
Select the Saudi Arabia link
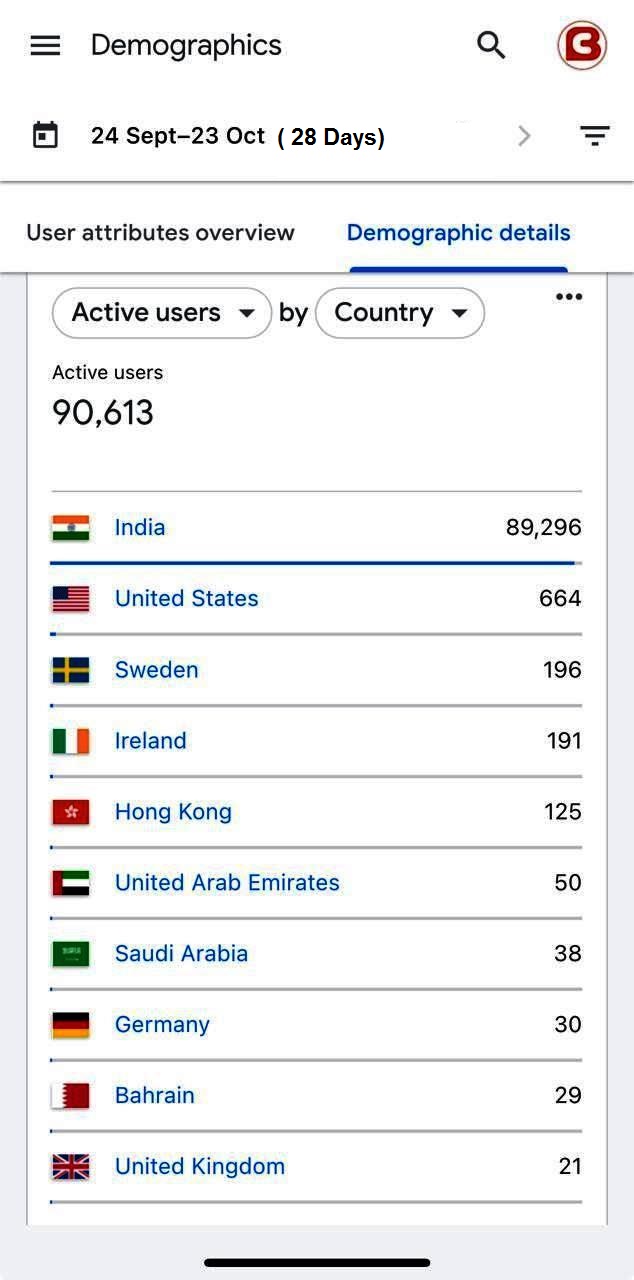pos(181,953)
